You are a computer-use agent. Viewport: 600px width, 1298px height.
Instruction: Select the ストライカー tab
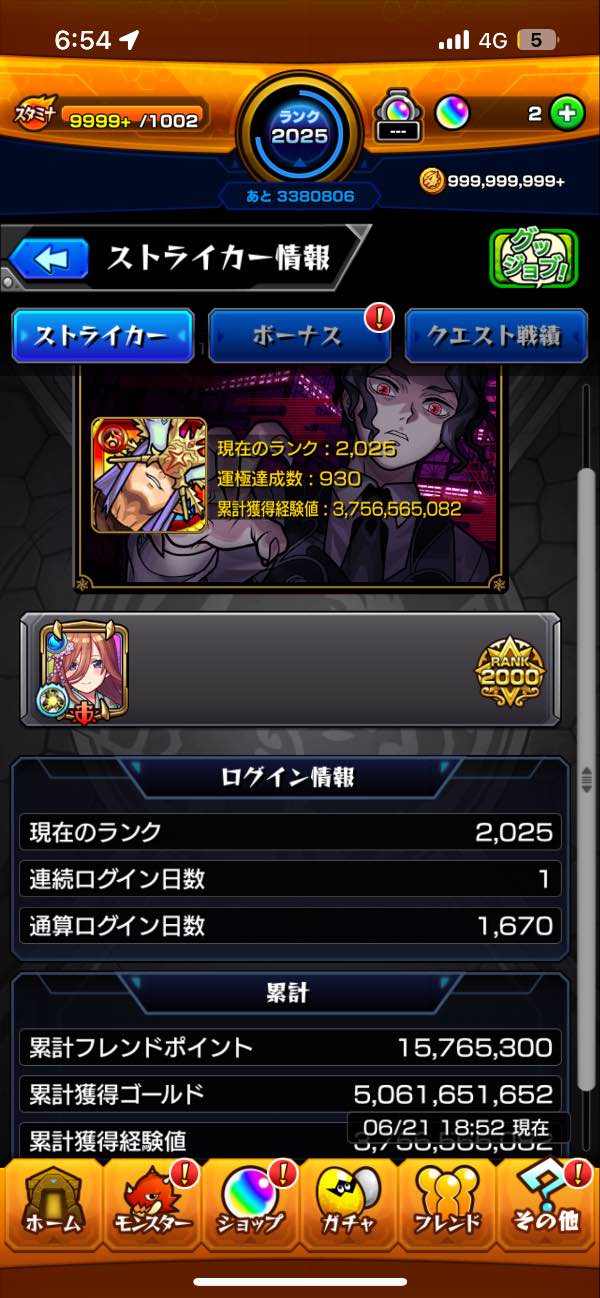(x=102, y=336)
